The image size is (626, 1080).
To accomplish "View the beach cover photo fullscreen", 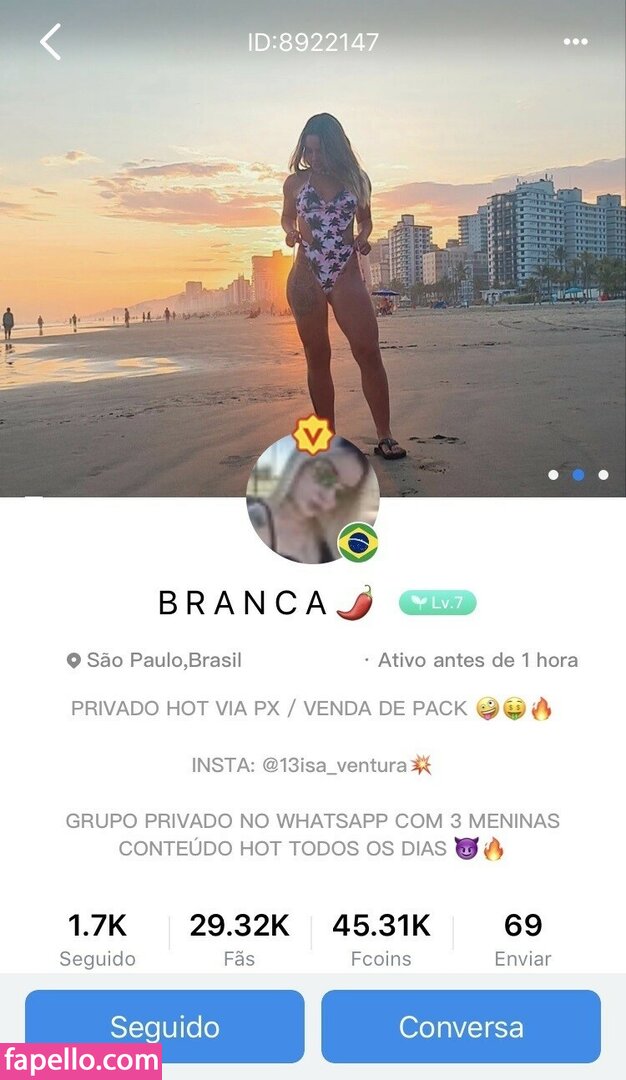I will click(x=313, y=248).
